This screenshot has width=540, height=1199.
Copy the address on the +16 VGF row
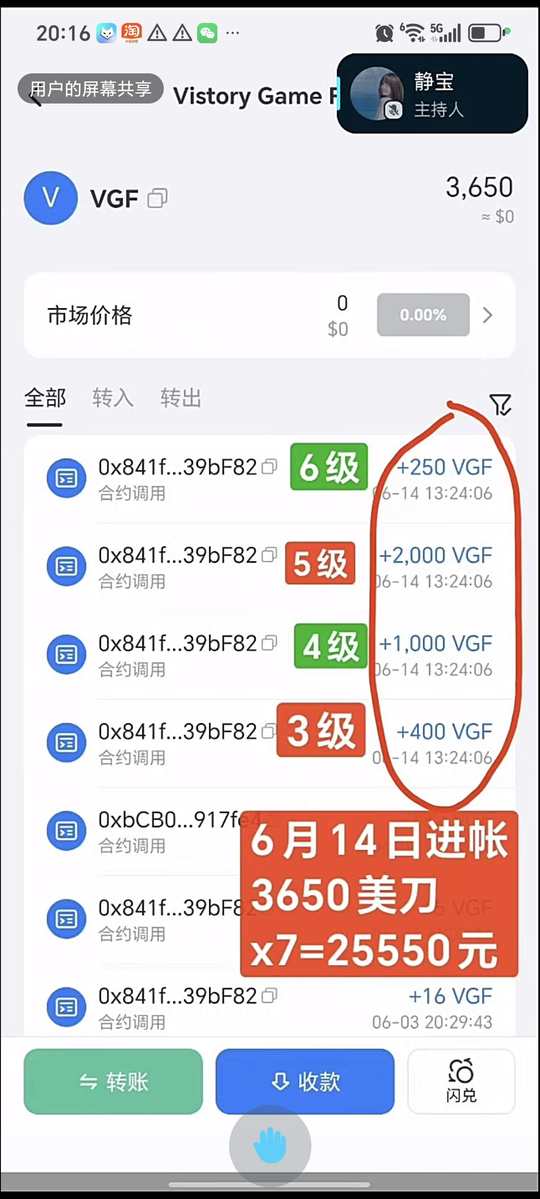point(269,996)
